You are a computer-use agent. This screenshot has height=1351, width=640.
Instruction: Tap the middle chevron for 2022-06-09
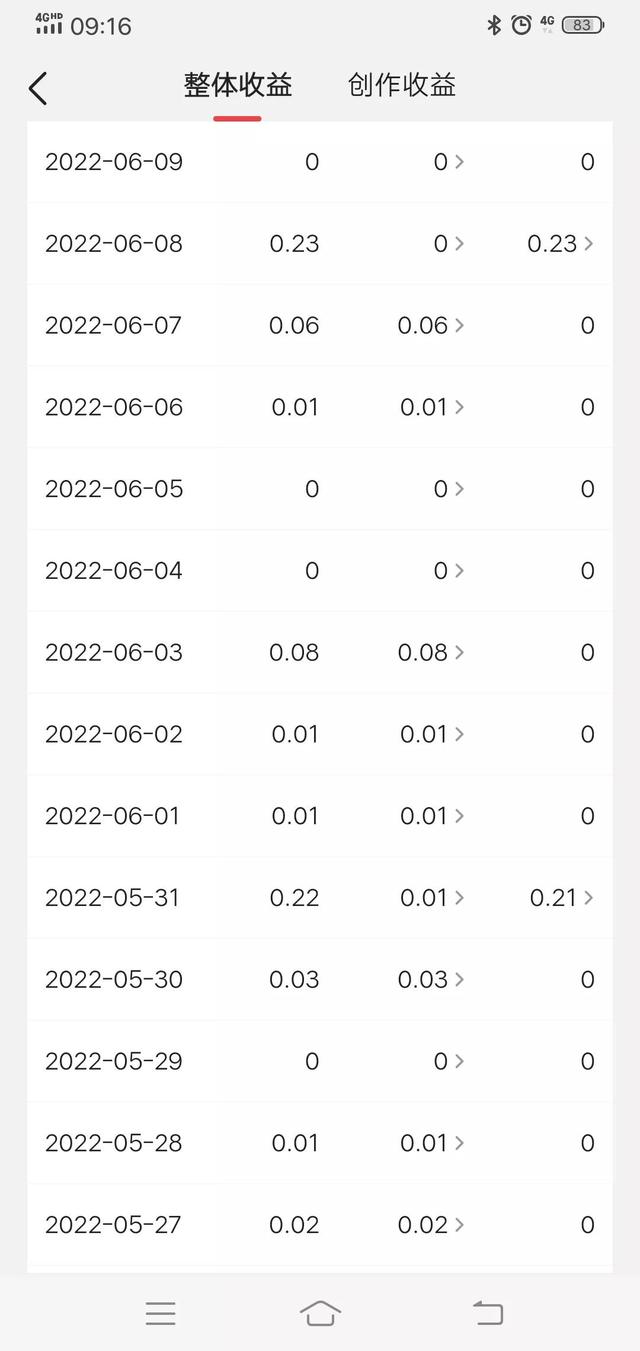click(x=459, y=162)
